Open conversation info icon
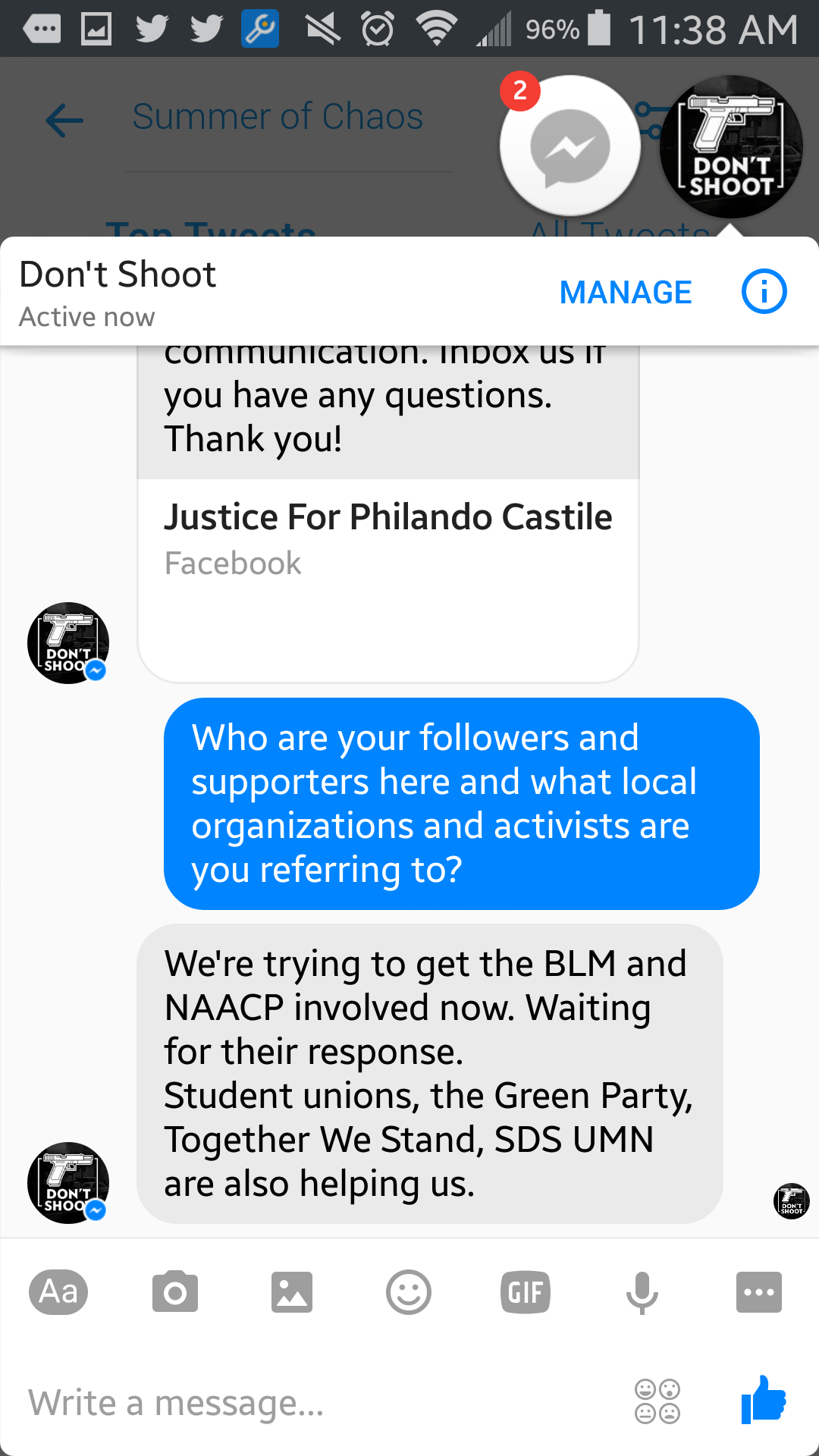819x1456 pixels. click(763, 292)
